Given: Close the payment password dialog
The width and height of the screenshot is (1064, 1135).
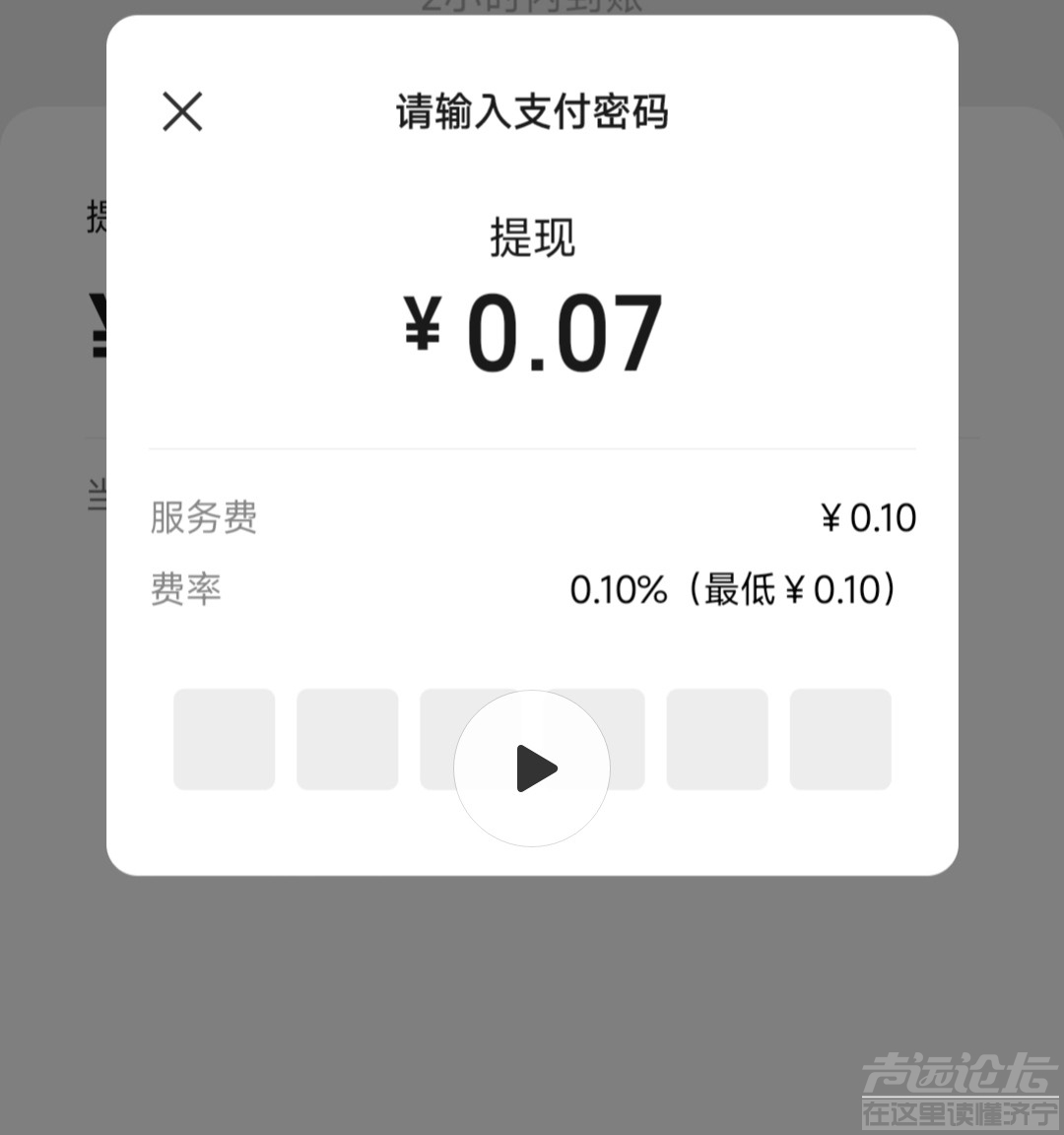Looking at the screenshot, I should 182,111.
